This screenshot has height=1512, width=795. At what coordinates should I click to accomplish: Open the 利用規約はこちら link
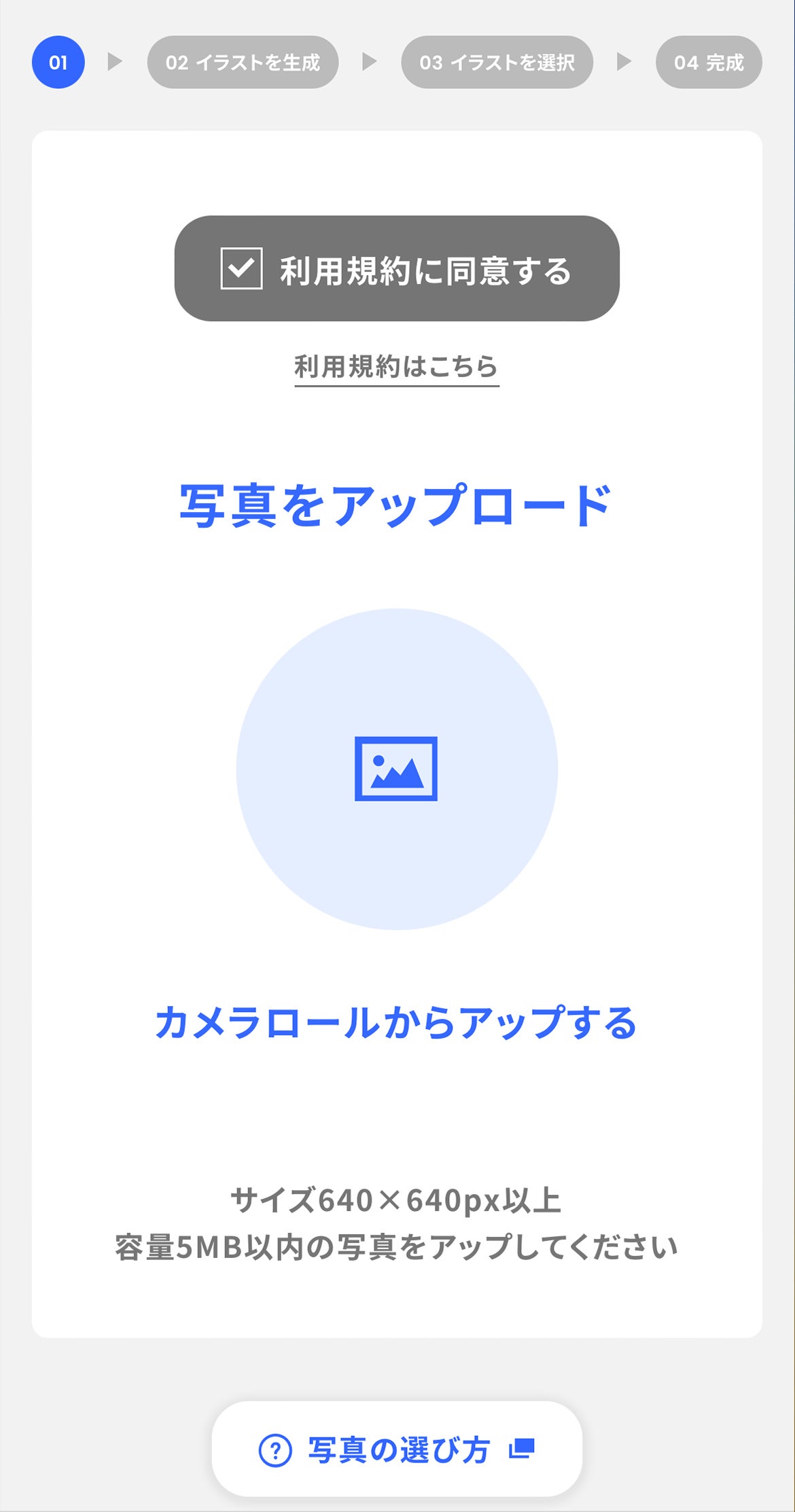pos(396,367)
